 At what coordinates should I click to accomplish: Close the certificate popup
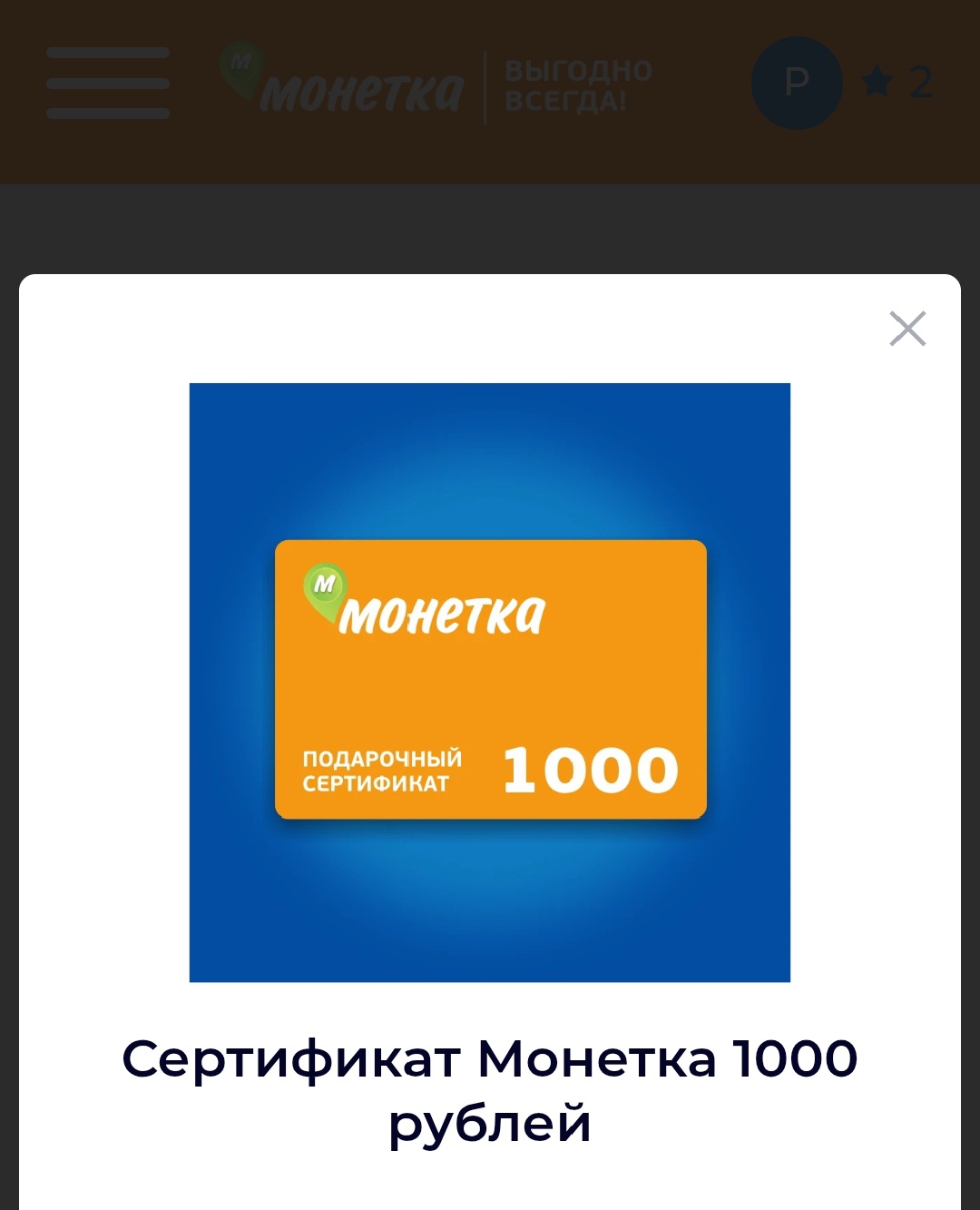pos(907,329)
